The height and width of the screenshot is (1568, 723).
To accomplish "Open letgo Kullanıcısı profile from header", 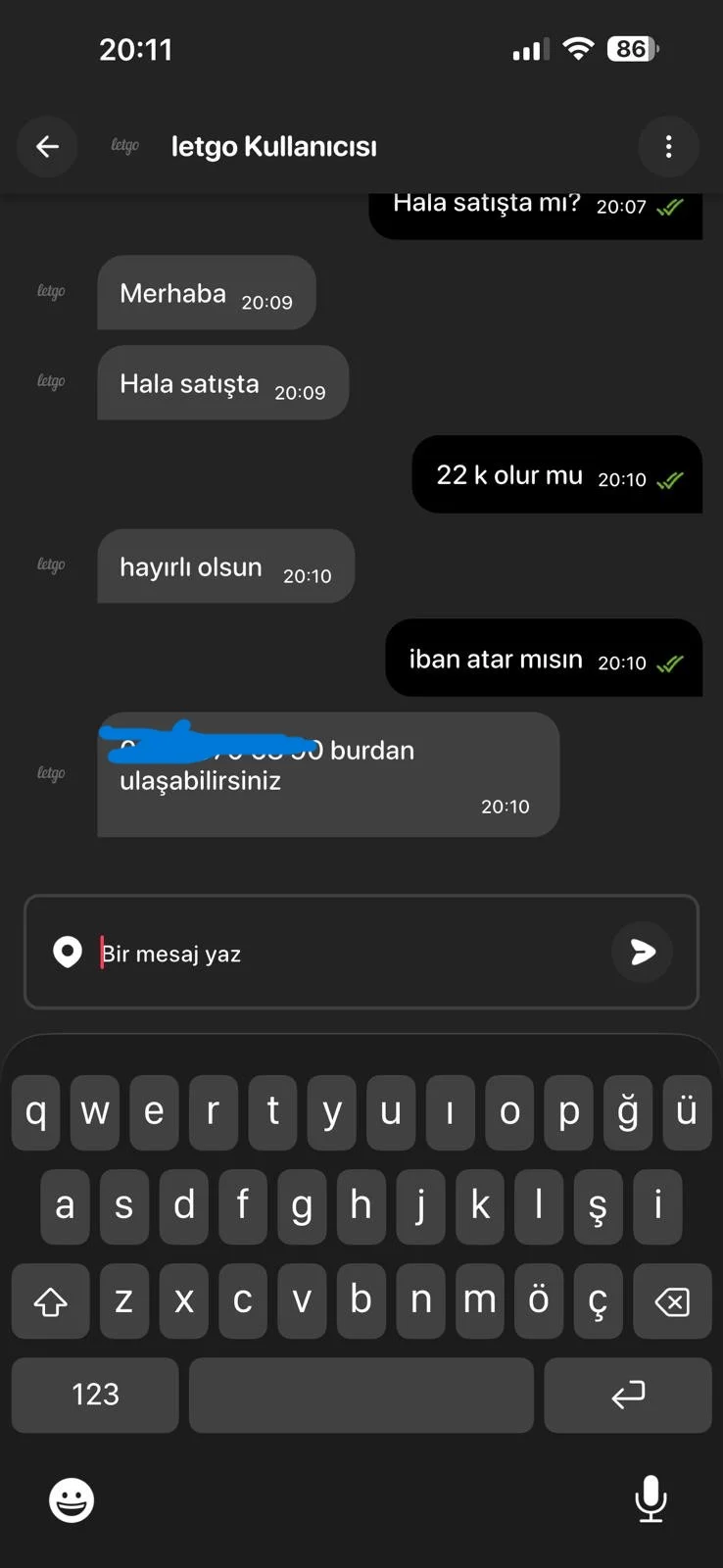I will [x=273, y=147].
